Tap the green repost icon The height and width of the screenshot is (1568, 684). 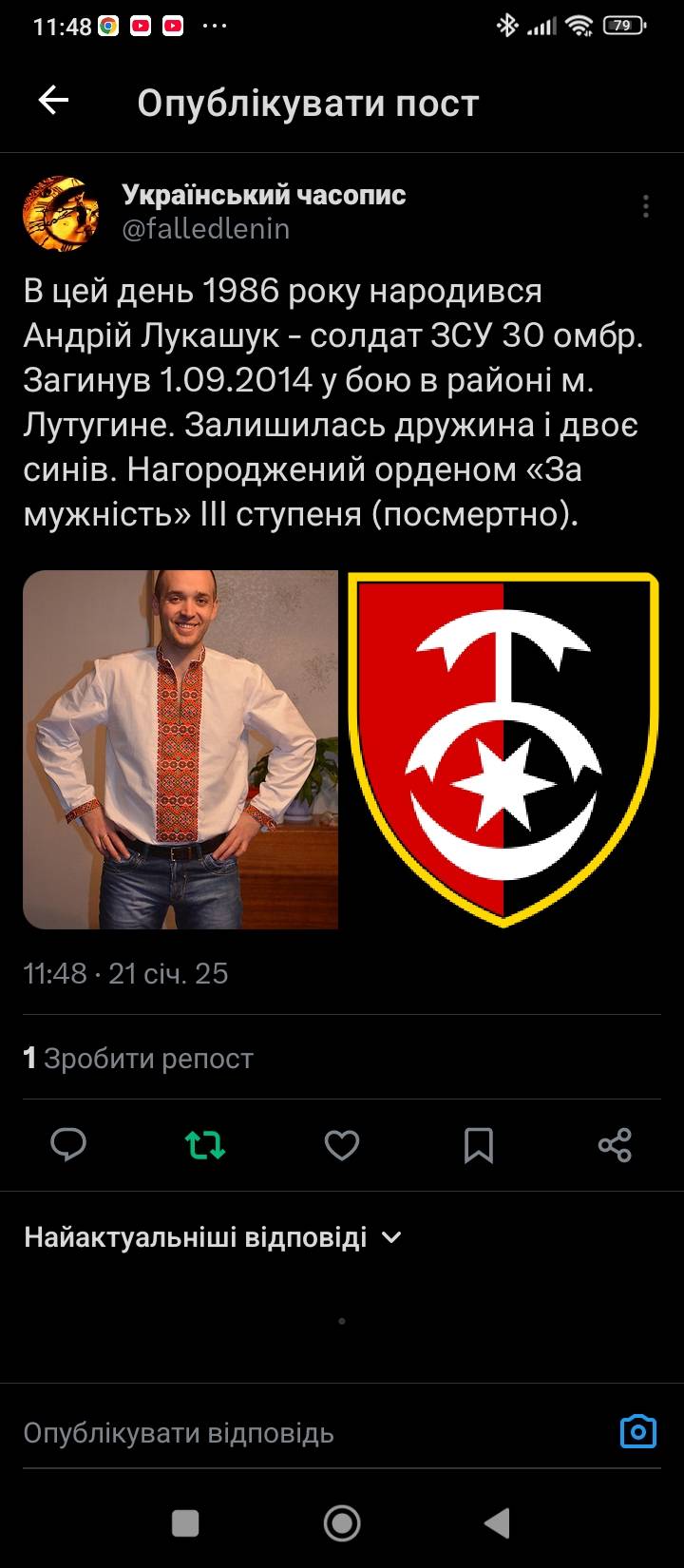[205, 1145]
